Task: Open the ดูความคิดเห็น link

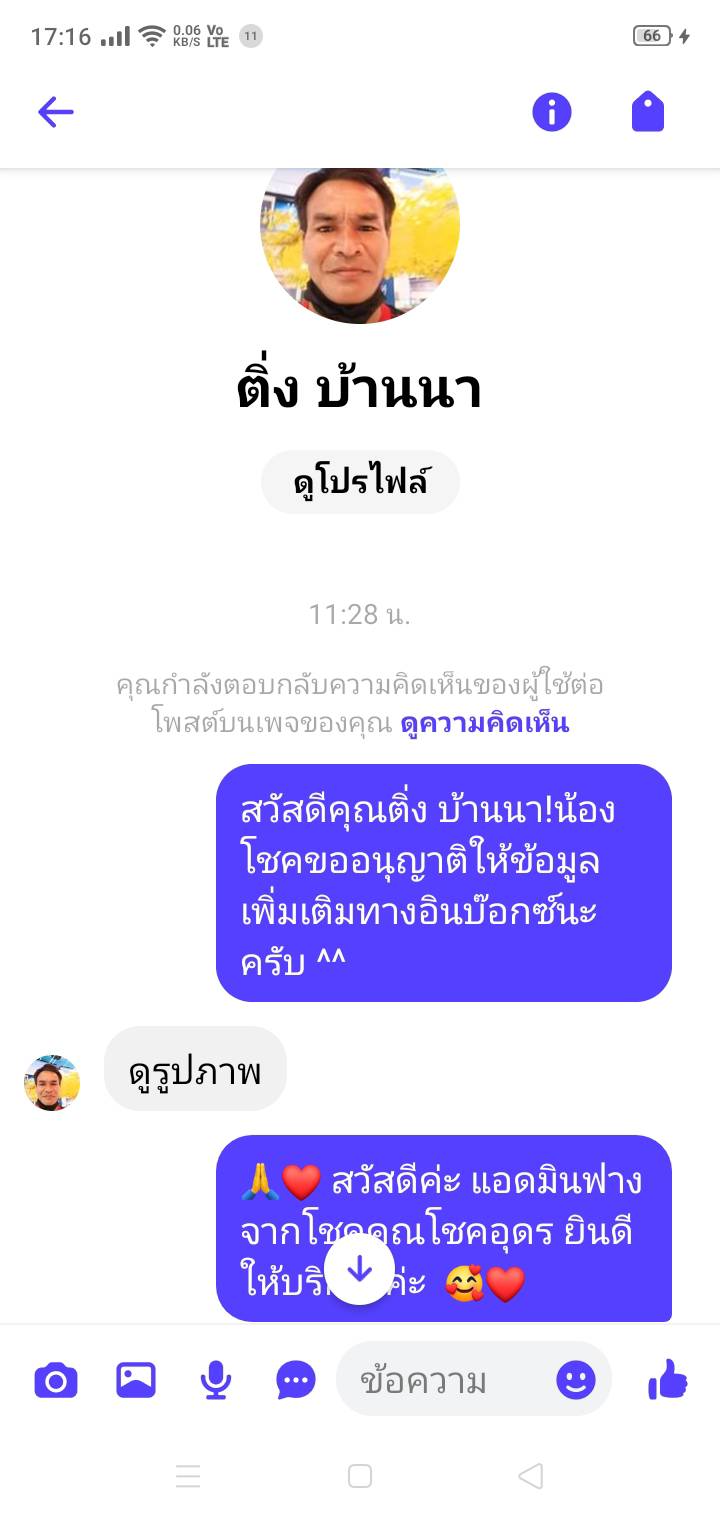Action: 484,723
